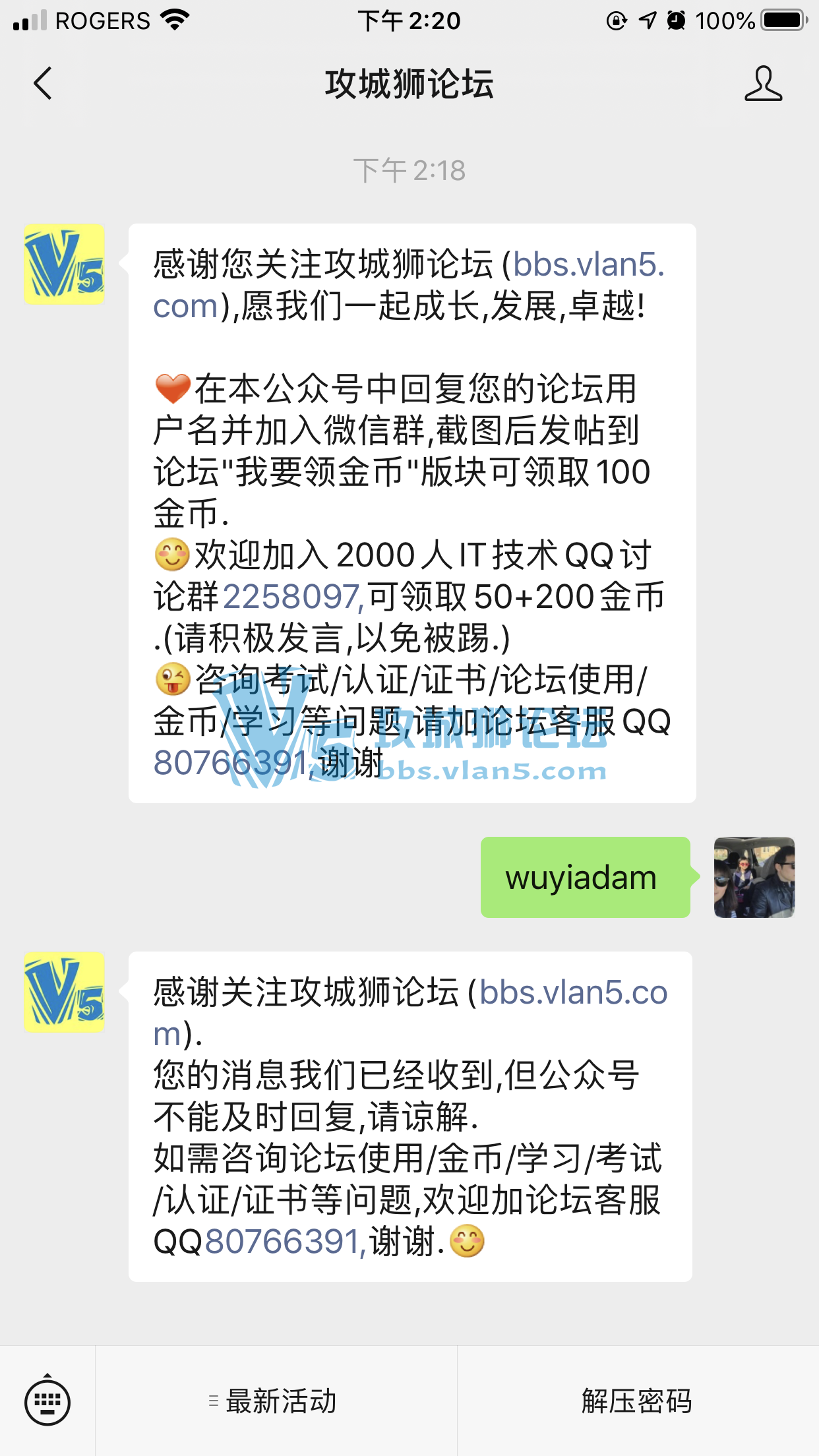Tap the 解压密码 menu button

pos(637,1401)
